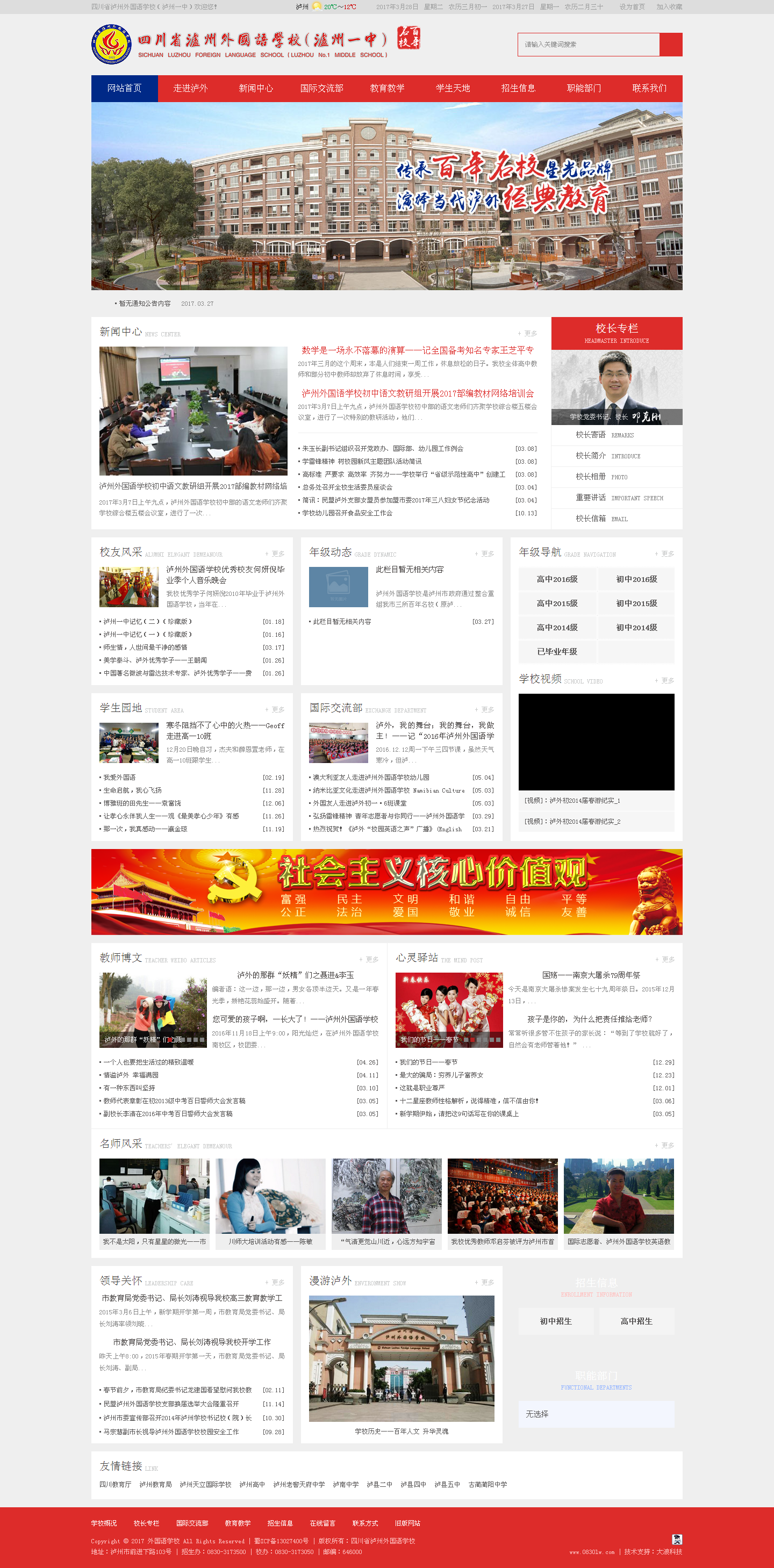Open 校长信箱 EMAIL row

(x=617, y=519)
